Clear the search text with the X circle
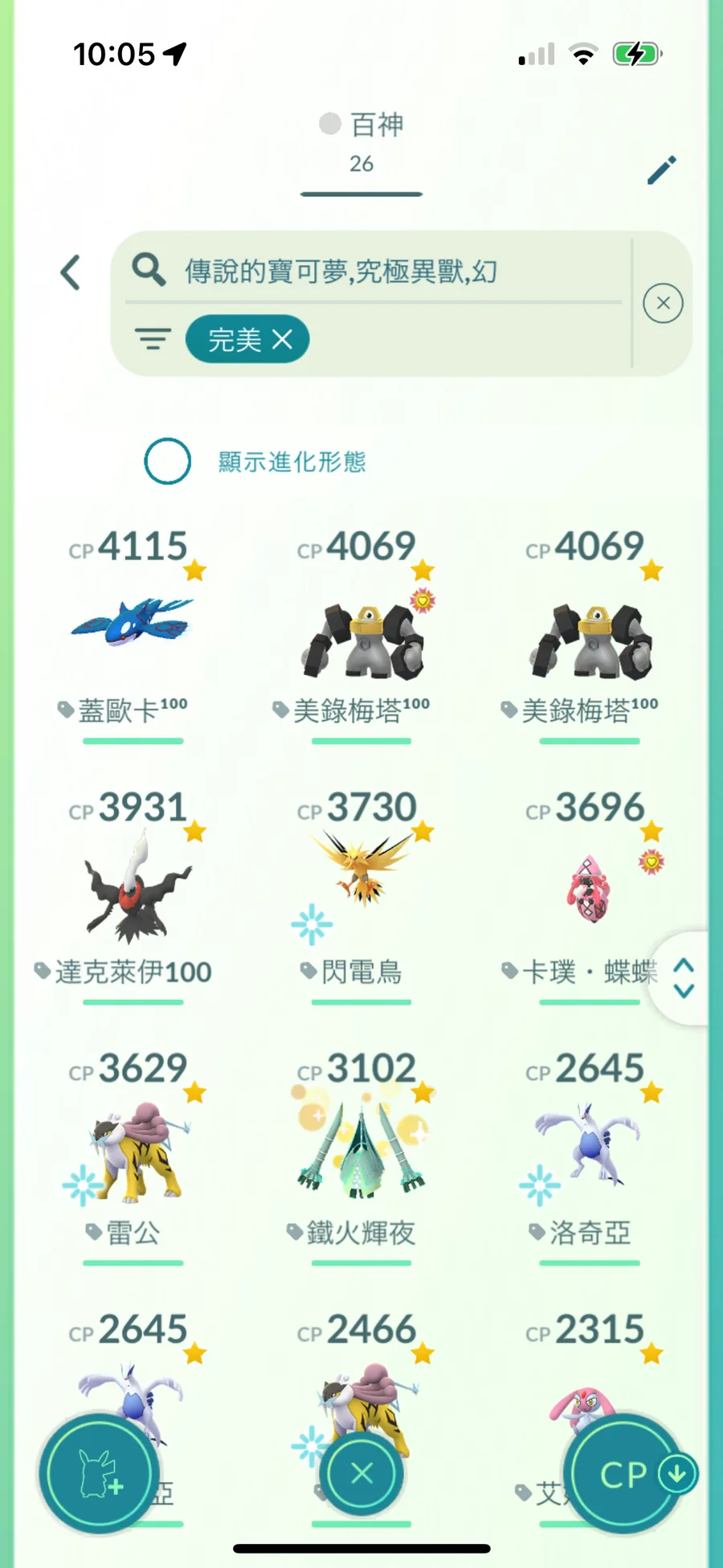 (663, 304)
